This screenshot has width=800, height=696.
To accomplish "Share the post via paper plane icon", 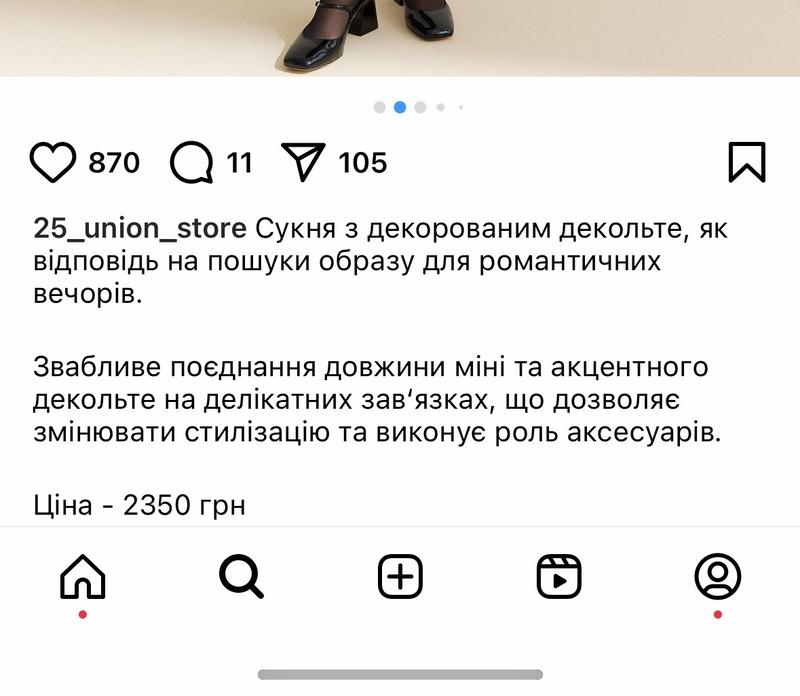I will pos(305,162).
